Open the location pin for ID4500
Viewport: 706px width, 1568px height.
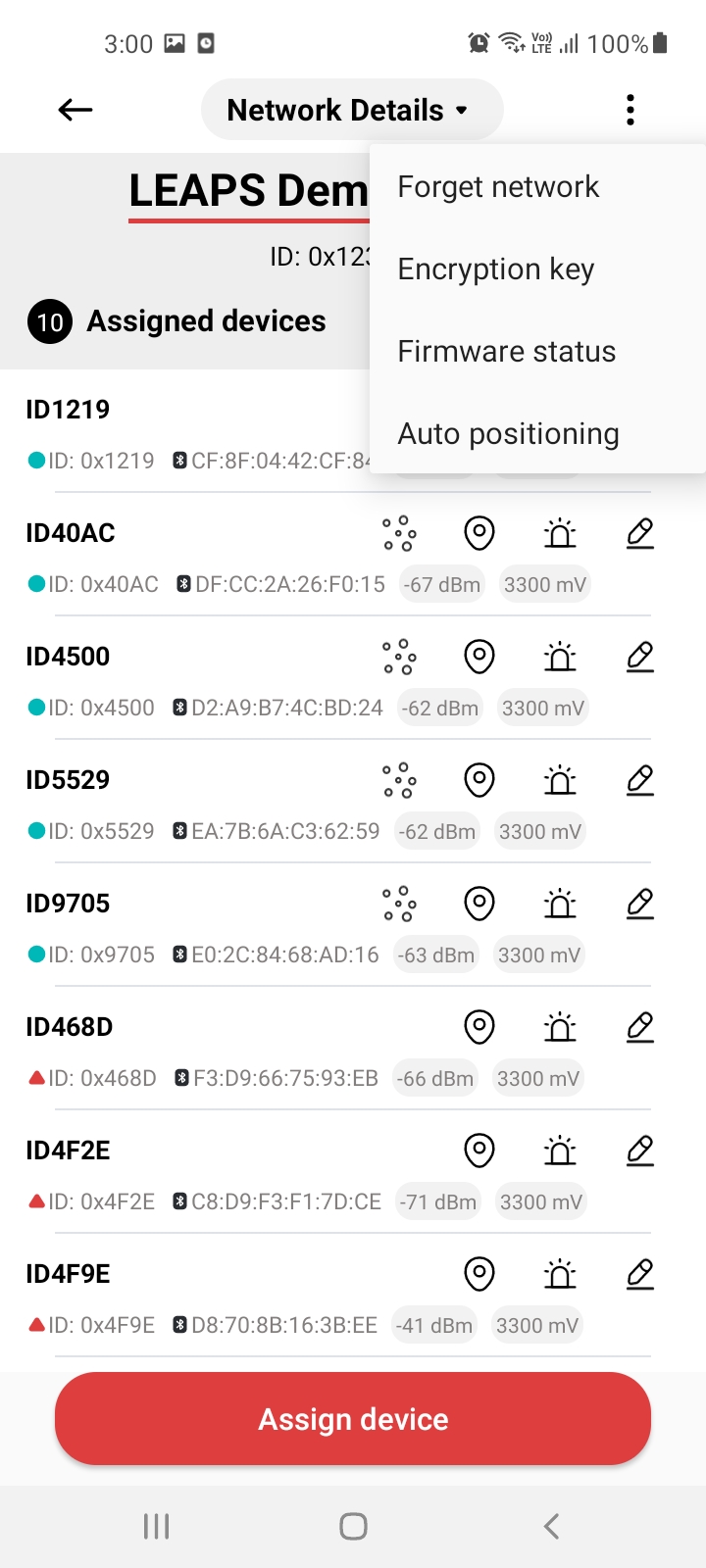click(x=479, y=657)
